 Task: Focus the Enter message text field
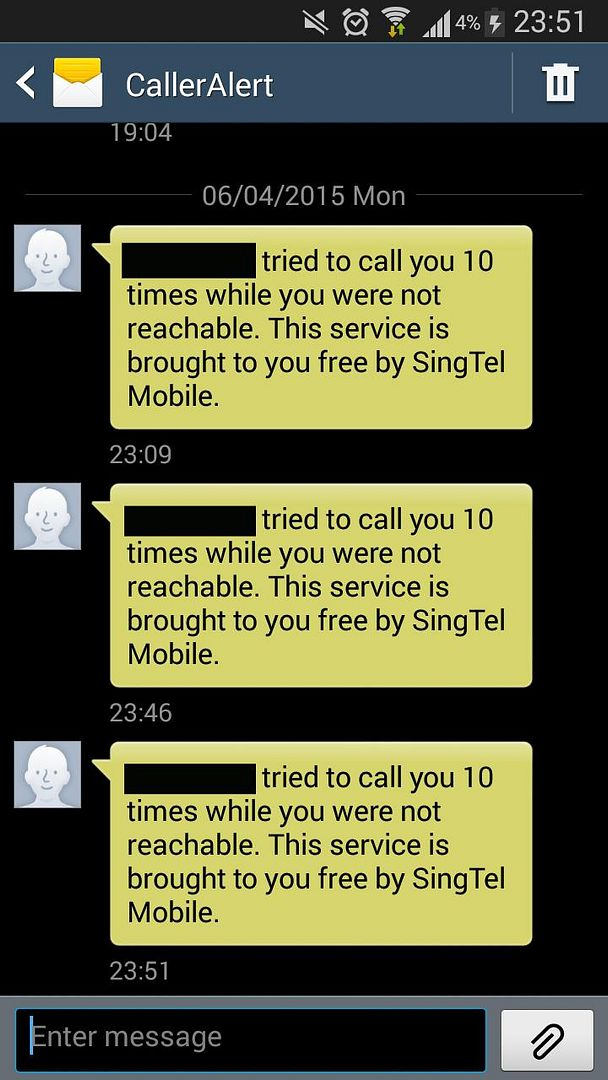coord(250,1039)
